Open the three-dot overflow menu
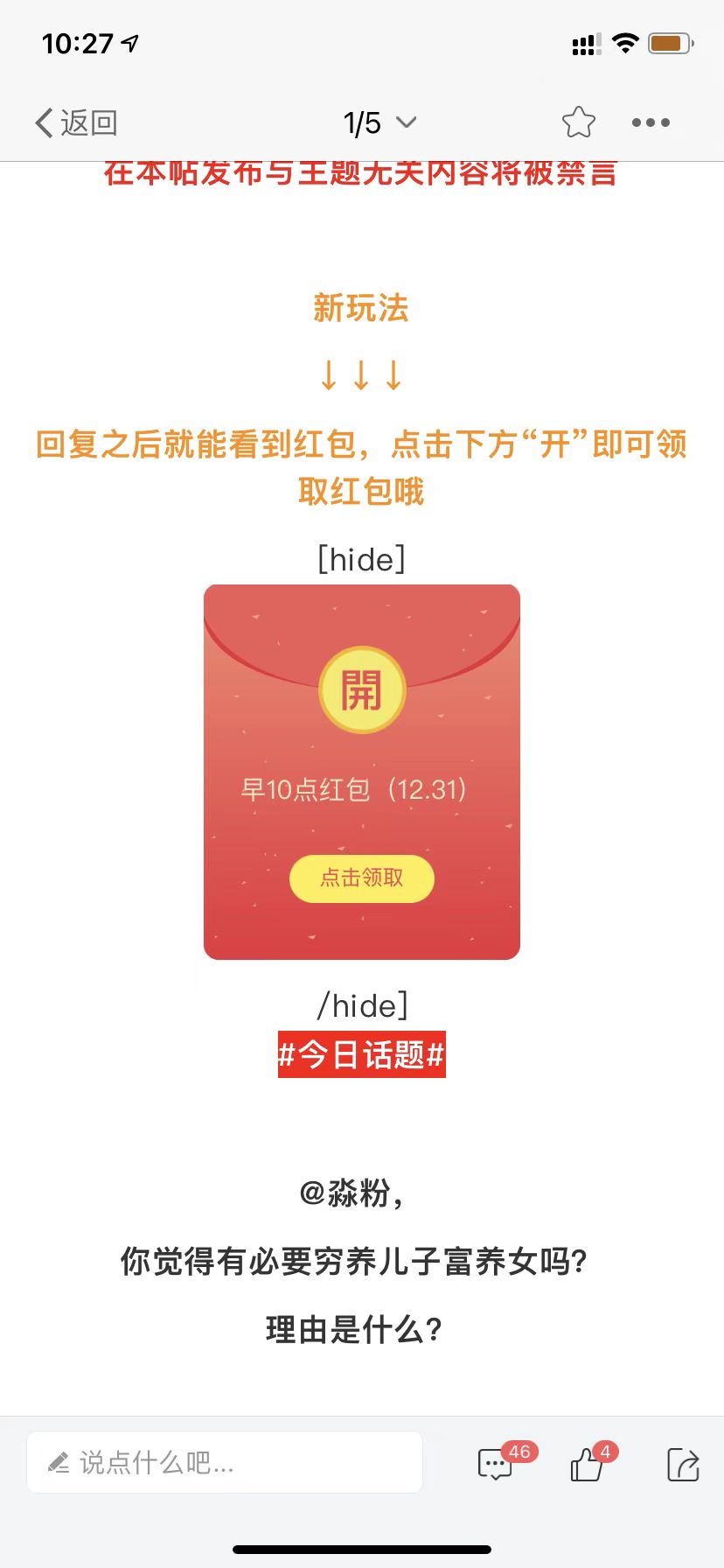The image size is (724, 1568). pyautogui.click(x=651, y=122)
